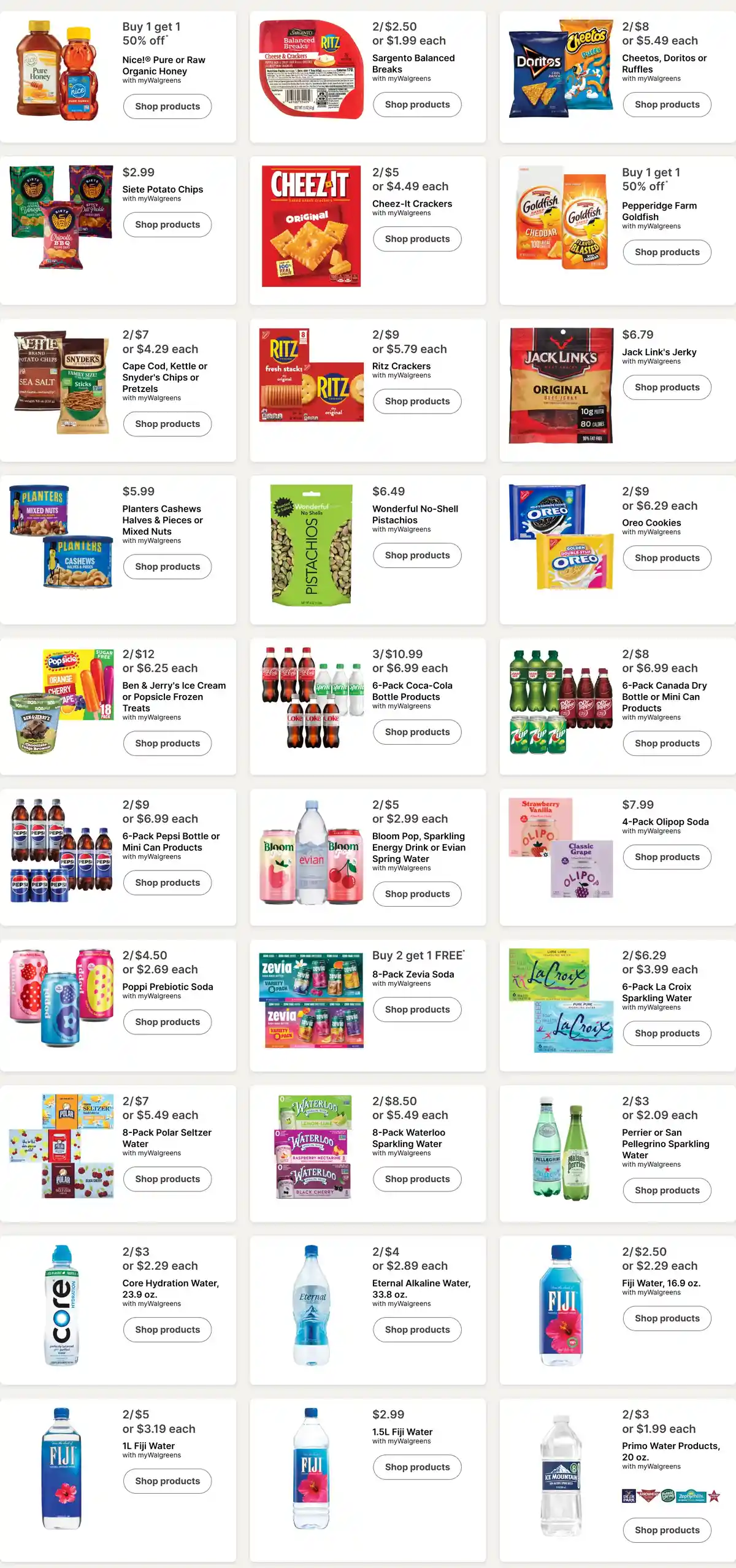Shop products for Planters Cashews or Mixed Nuts
This screenshot has width=736, height=1568.
pos(167,566)
